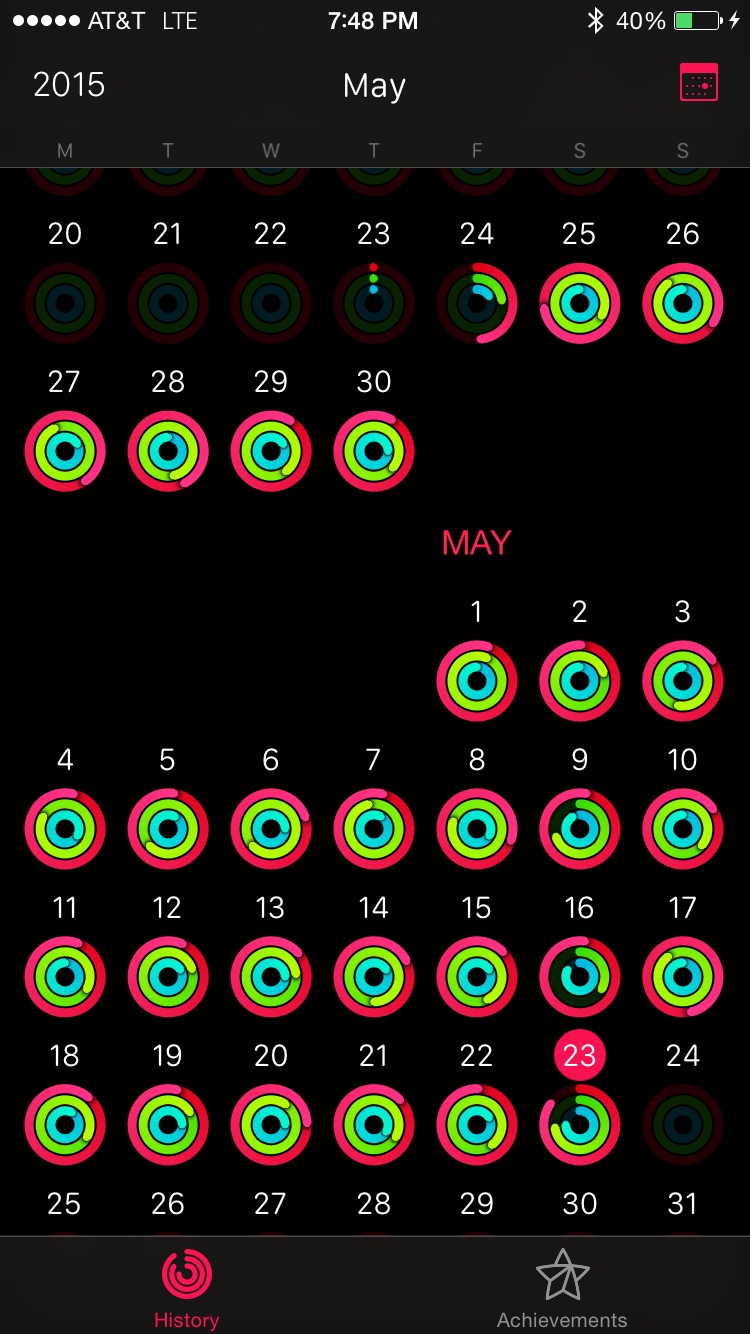View activity for May 22
The width and height of the screenshot is (750, 1334).
[x=477, y=1124]
